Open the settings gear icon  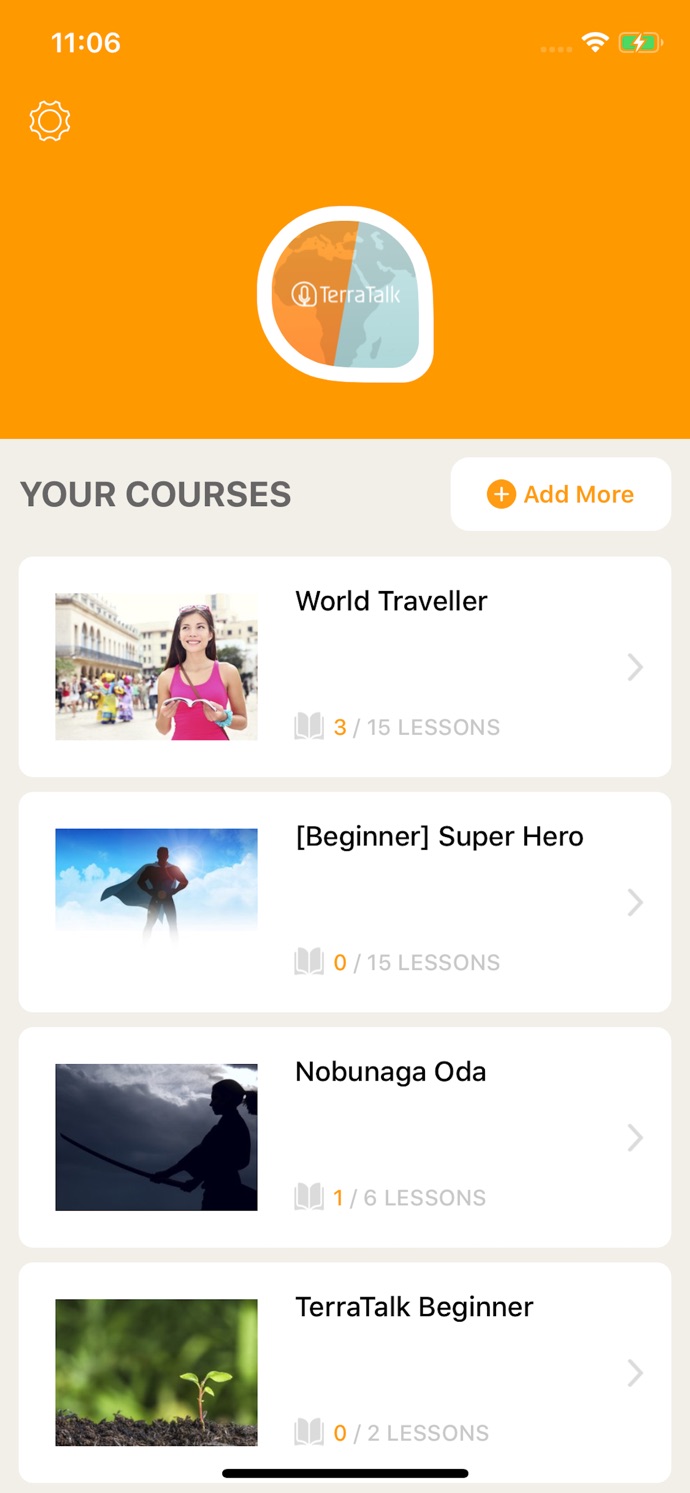50,121
